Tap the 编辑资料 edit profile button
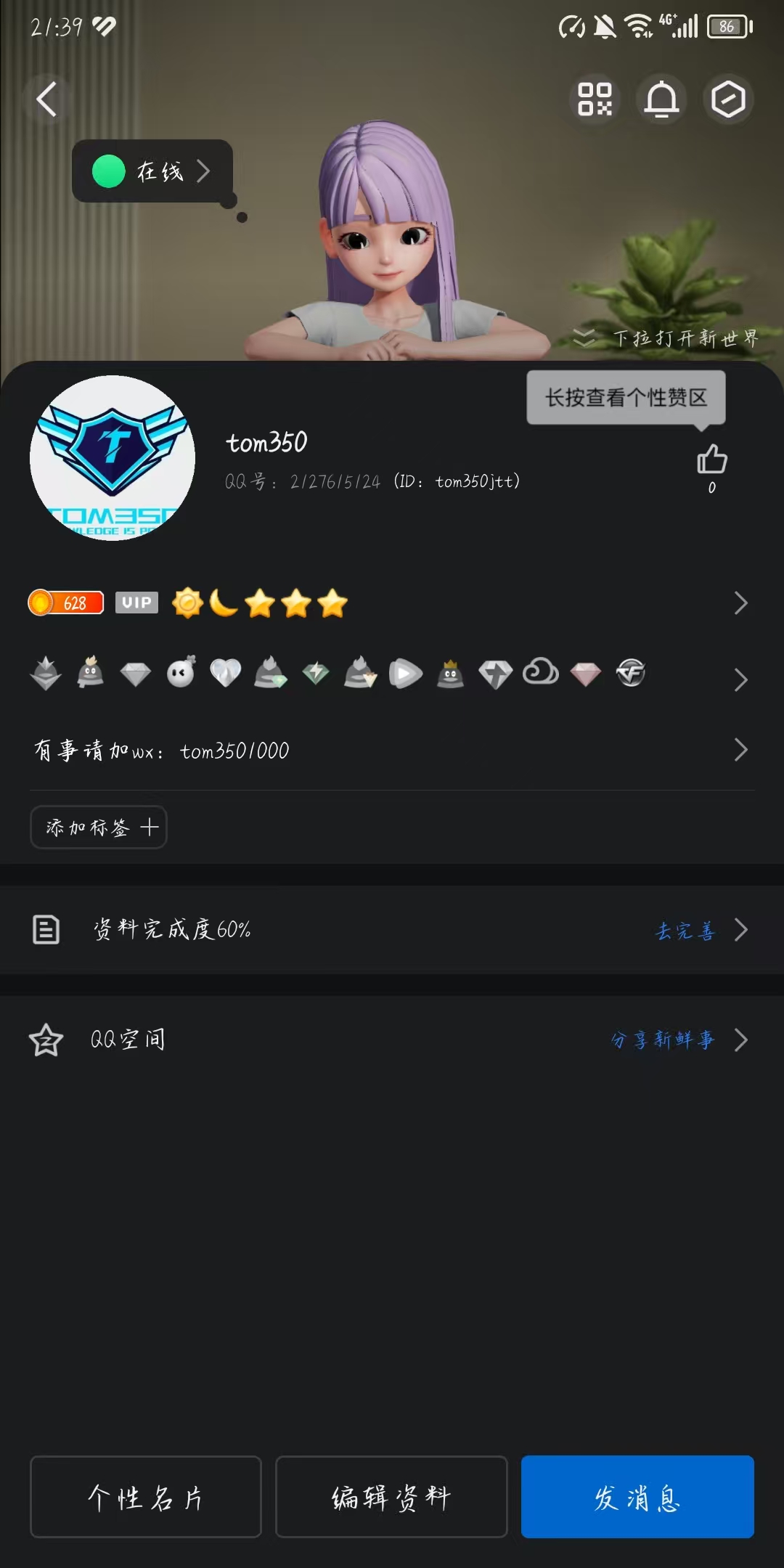The image size is (784, 1568). [391, 1497]
